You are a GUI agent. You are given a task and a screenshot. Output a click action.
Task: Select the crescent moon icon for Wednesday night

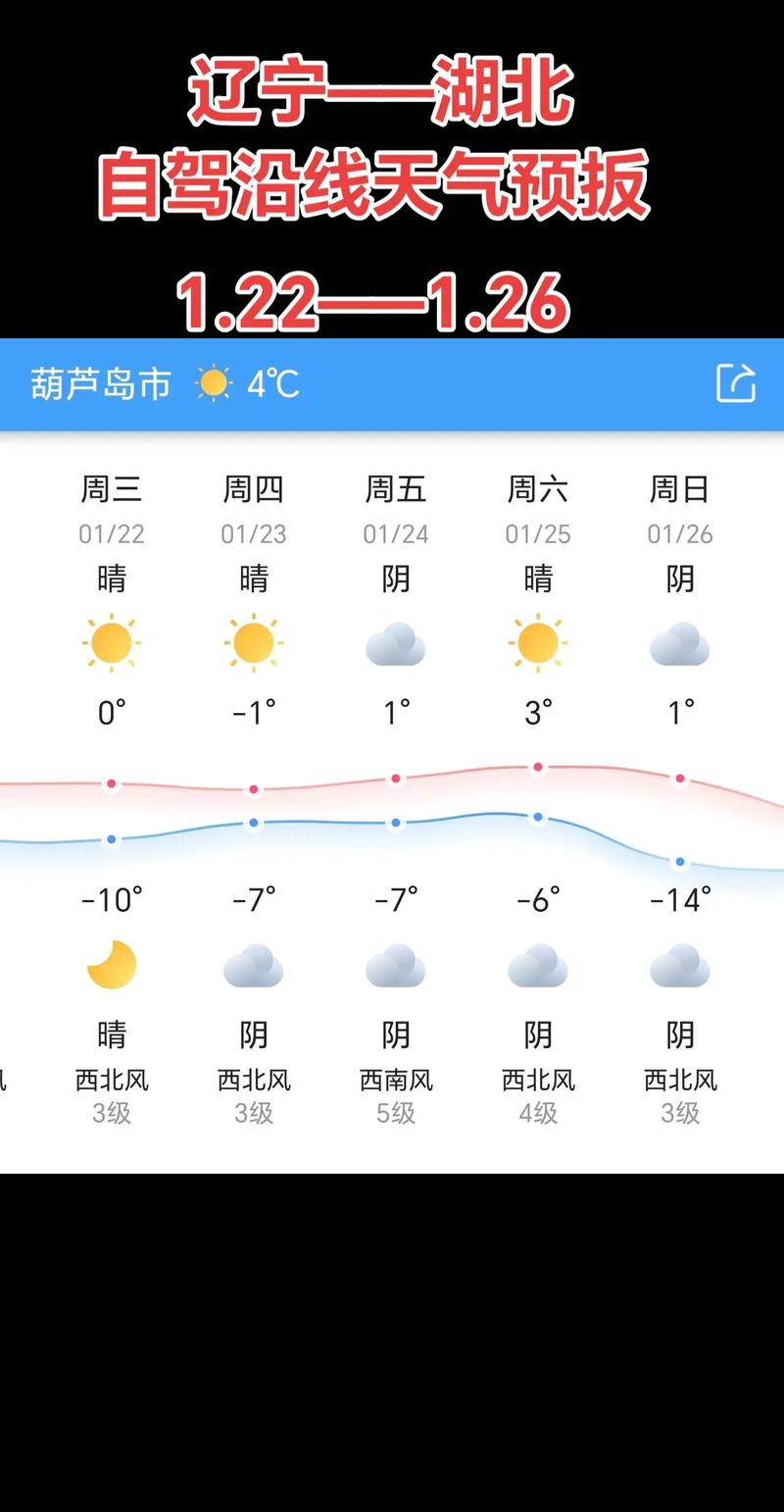tap(112, 964)
